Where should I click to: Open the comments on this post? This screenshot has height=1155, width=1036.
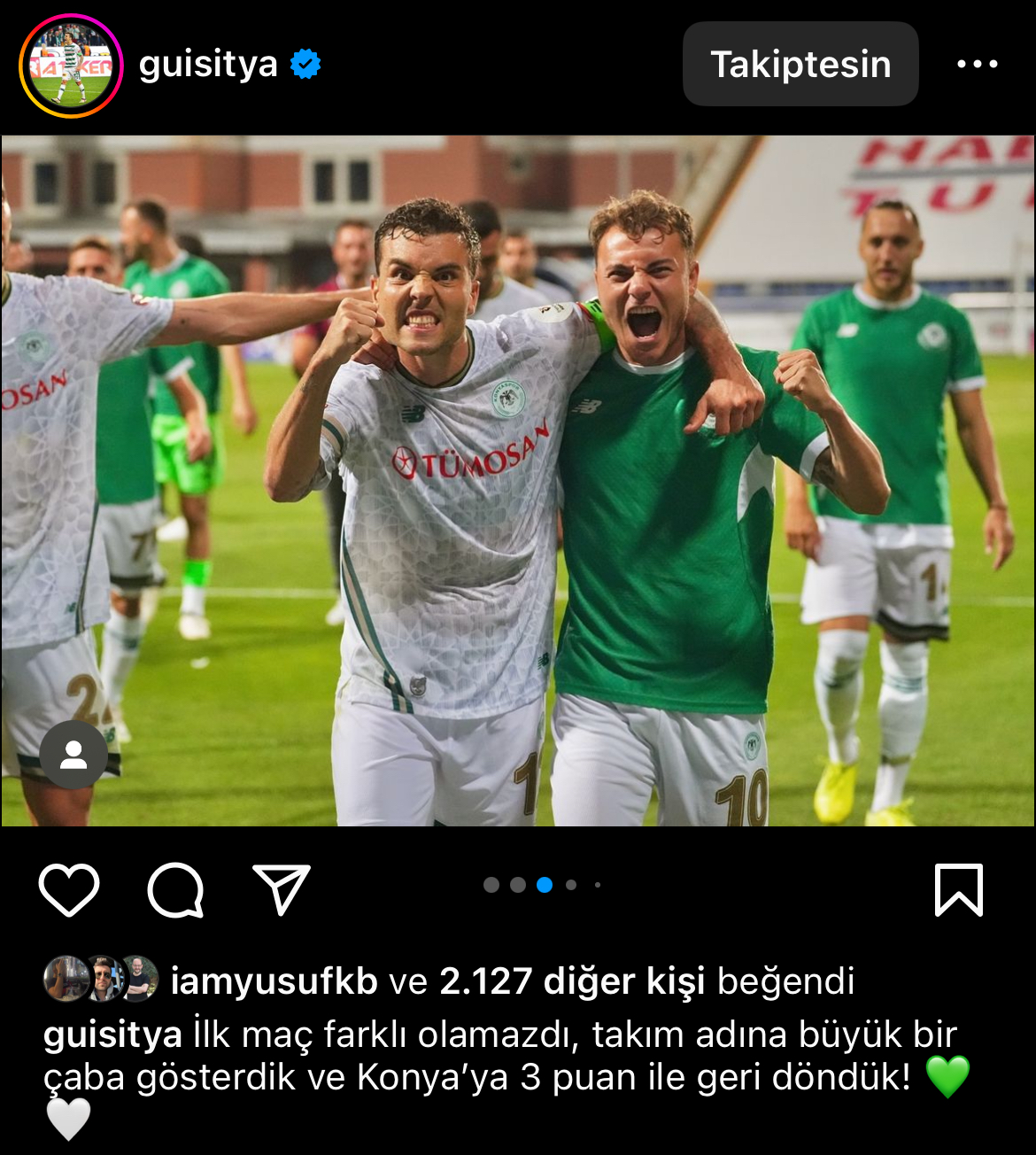175,889
